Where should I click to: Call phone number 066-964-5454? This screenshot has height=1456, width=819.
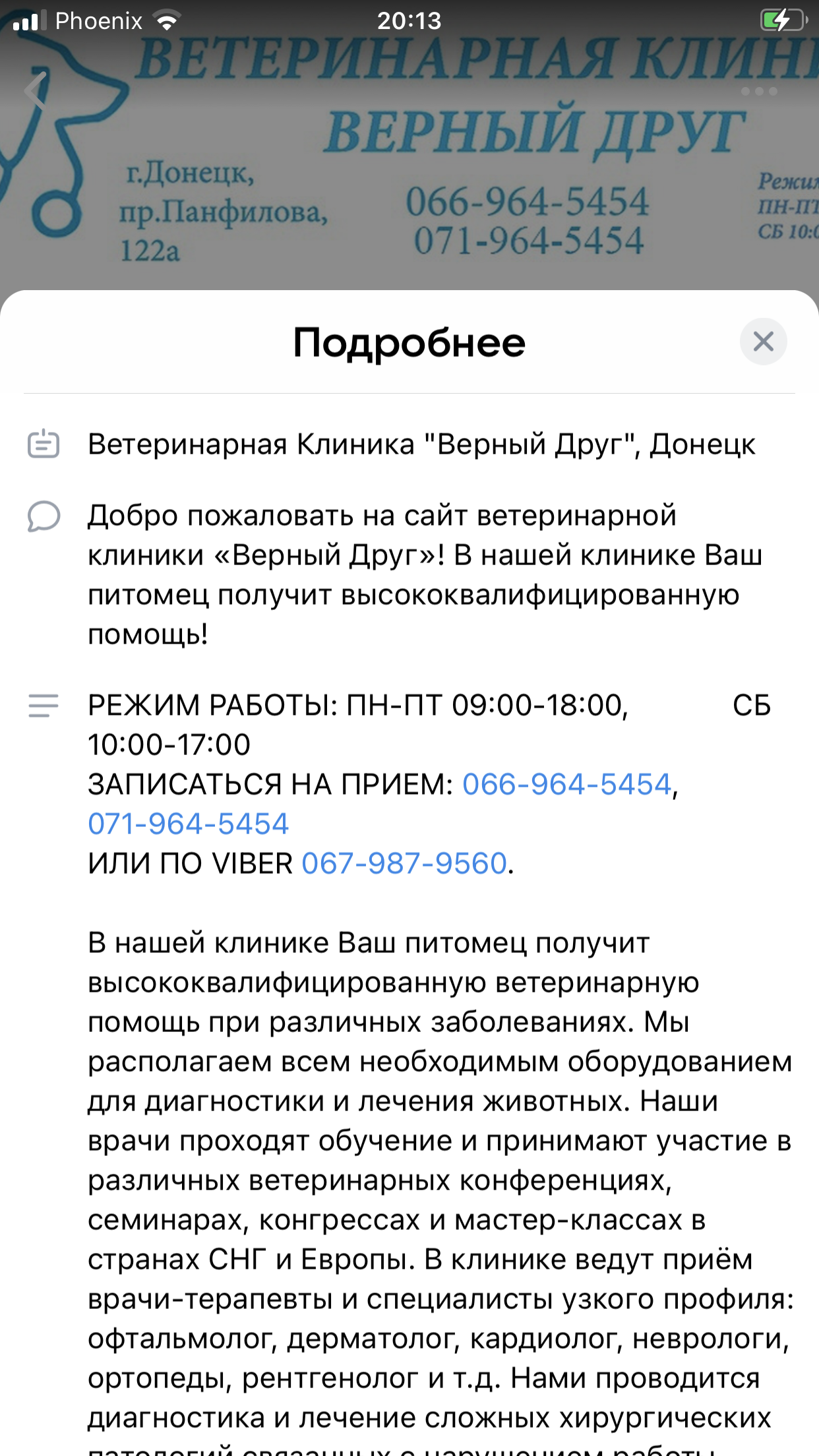(566, 784)
